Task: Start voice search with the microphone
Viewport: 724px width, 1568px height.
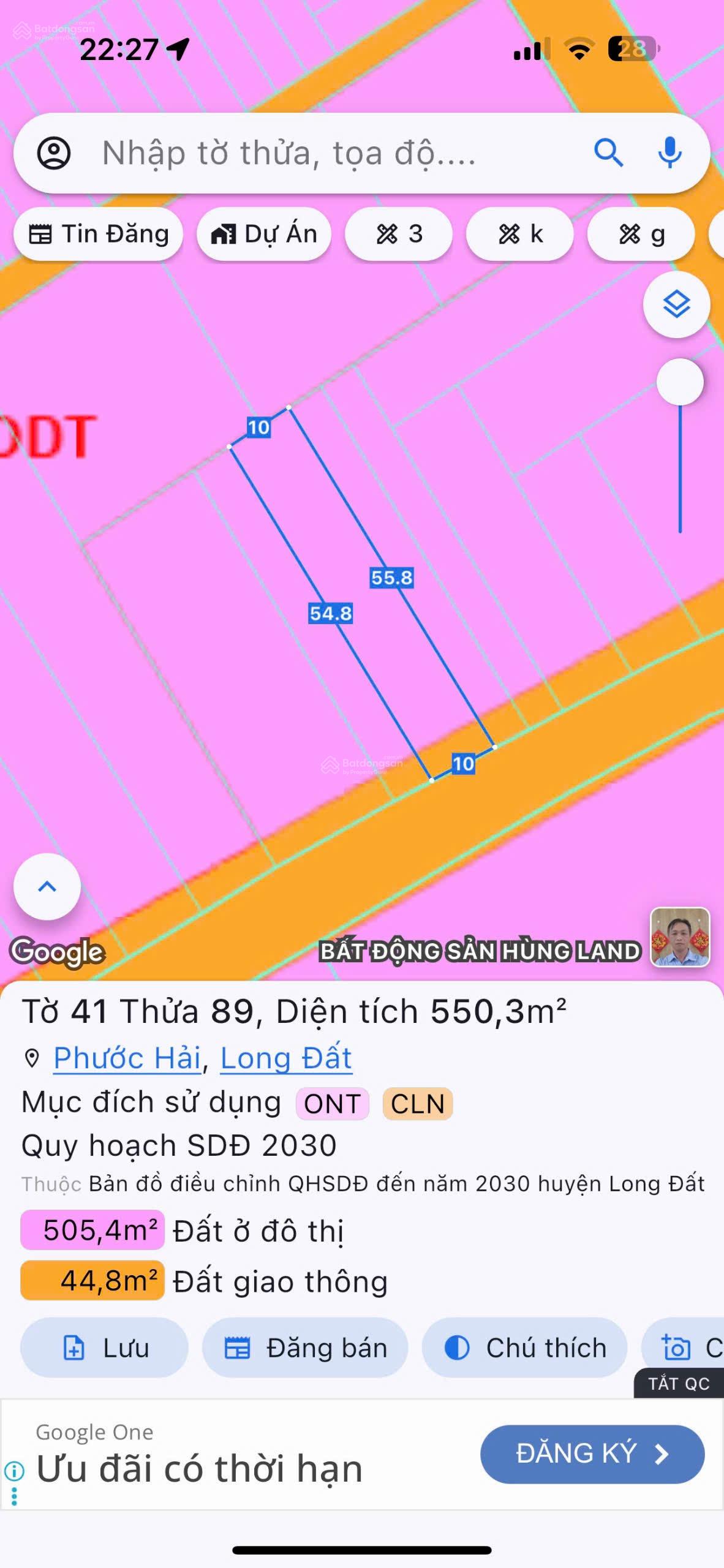Action: [669, 153]
